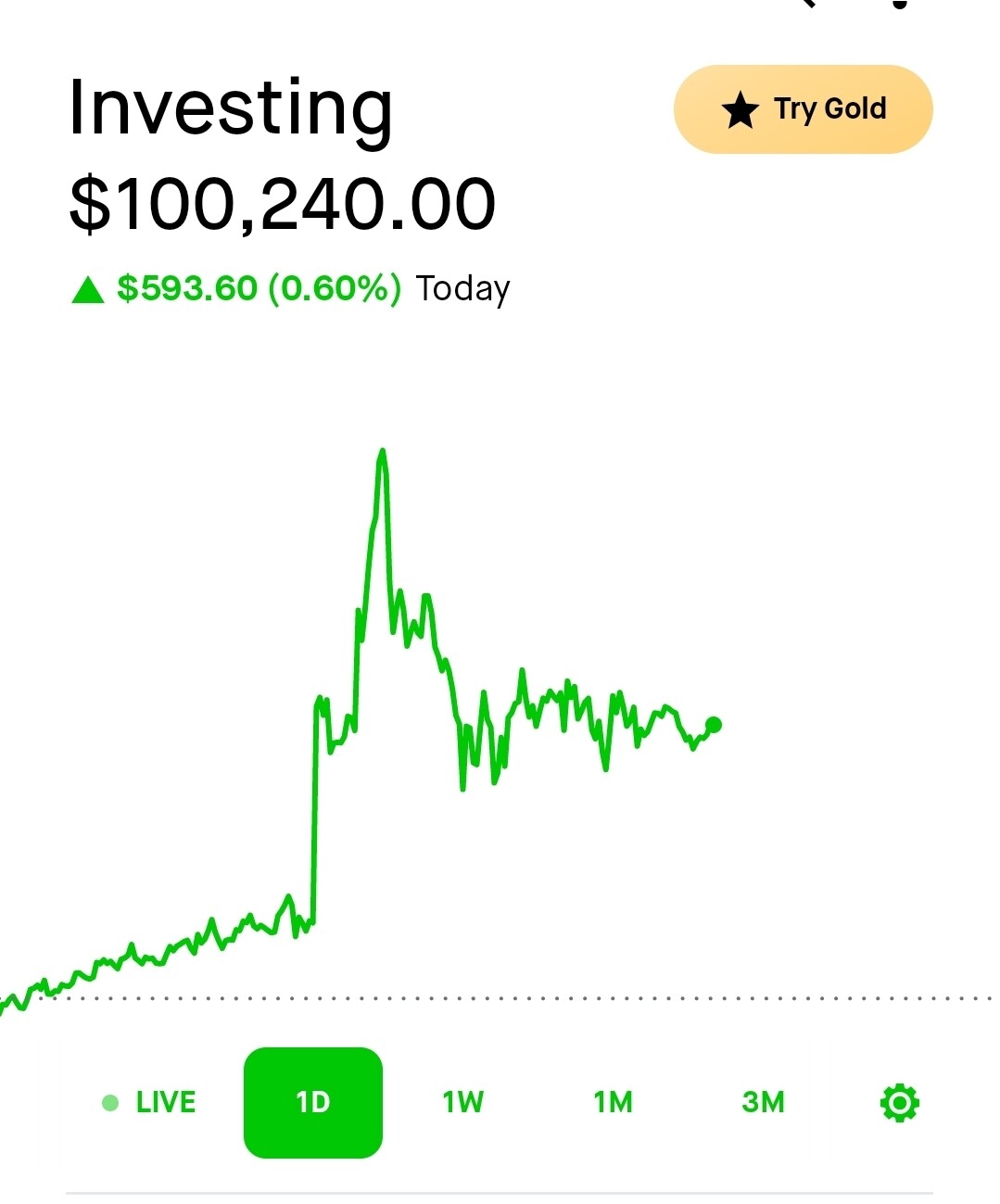Tap the green LIVE indicator dot

[x=110, y=1102]
